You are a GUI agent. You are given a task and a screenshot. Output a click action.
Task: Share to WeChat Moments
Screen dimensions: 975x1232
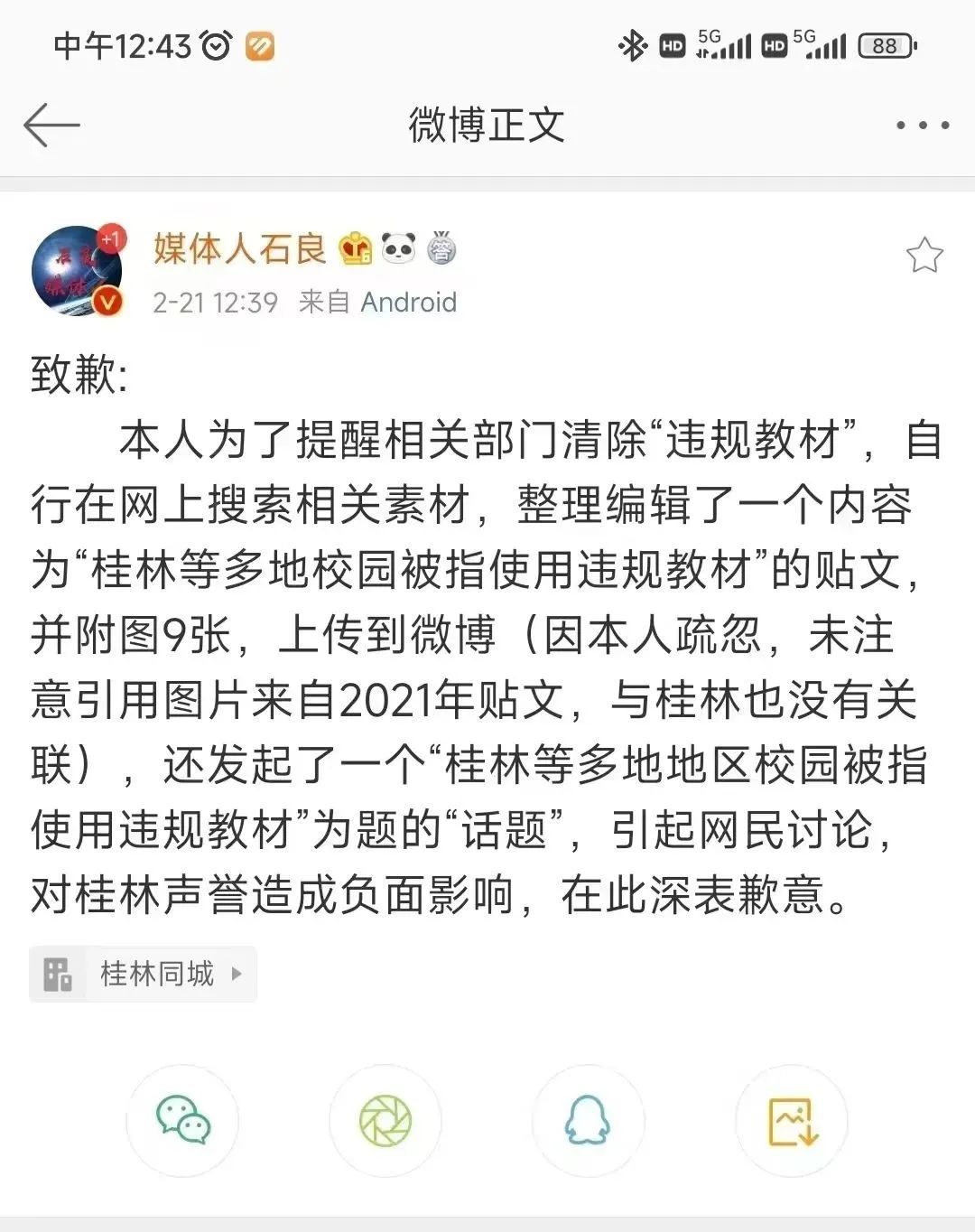click(x=385, y=1120)
